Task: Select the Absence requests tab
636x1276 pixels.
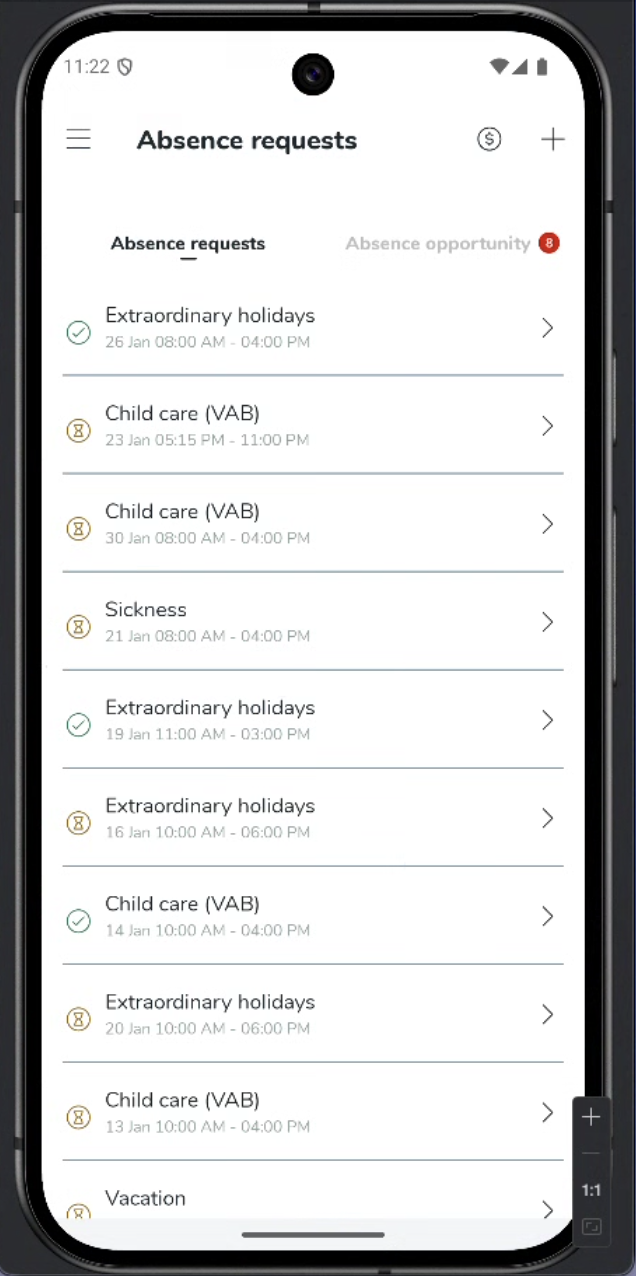Action: [x=188, y=243]
